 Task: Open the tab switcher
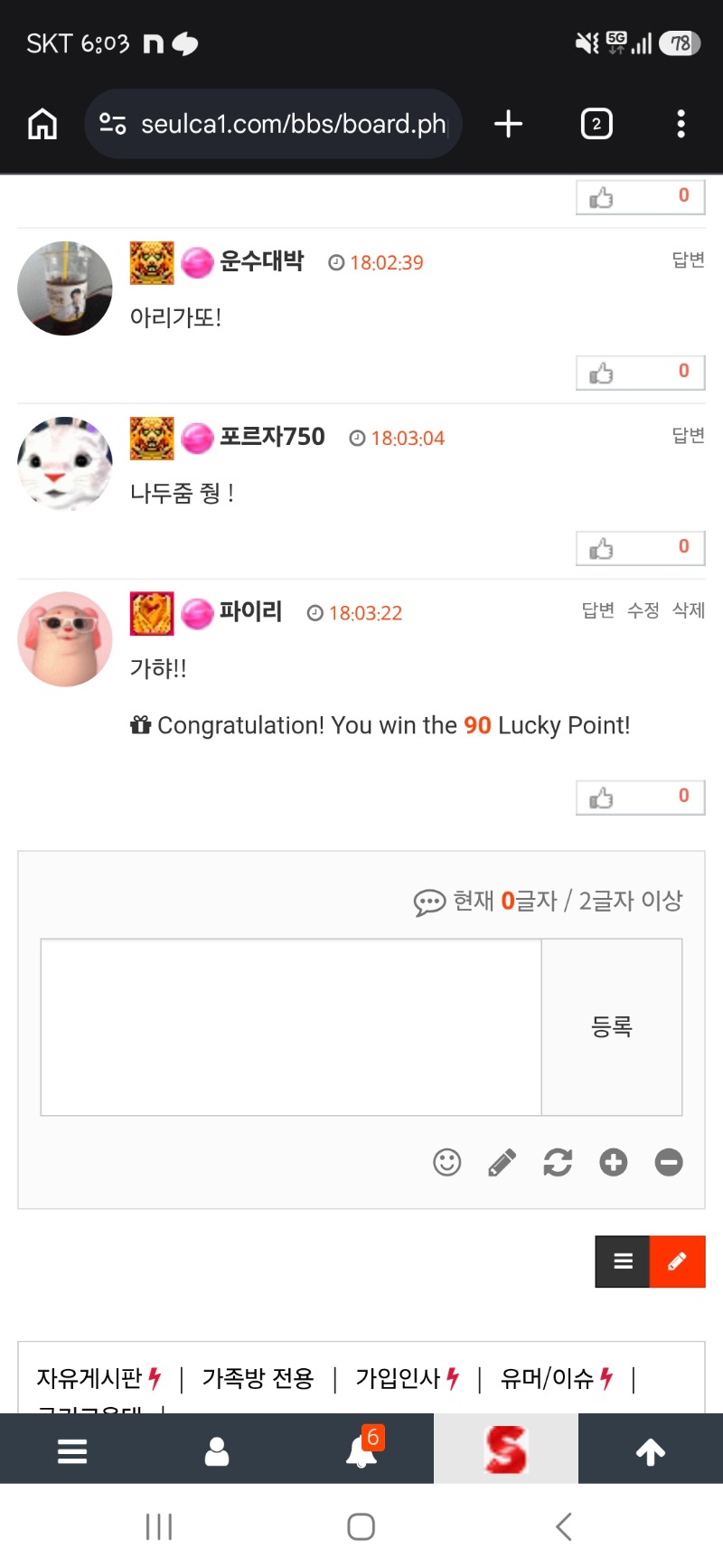click(596, 124)
